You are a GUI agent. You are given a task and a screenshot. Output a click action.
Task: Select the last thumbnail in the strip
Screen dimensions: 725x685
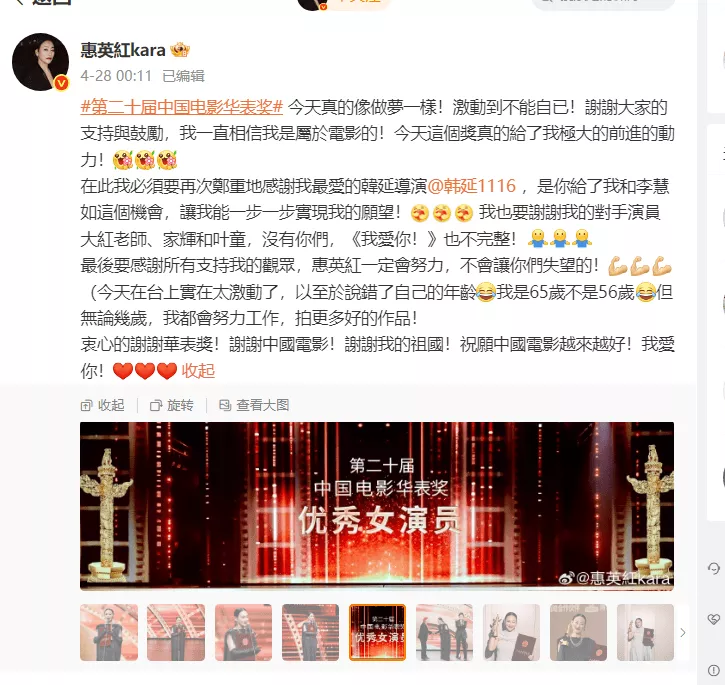click(645, 632)
